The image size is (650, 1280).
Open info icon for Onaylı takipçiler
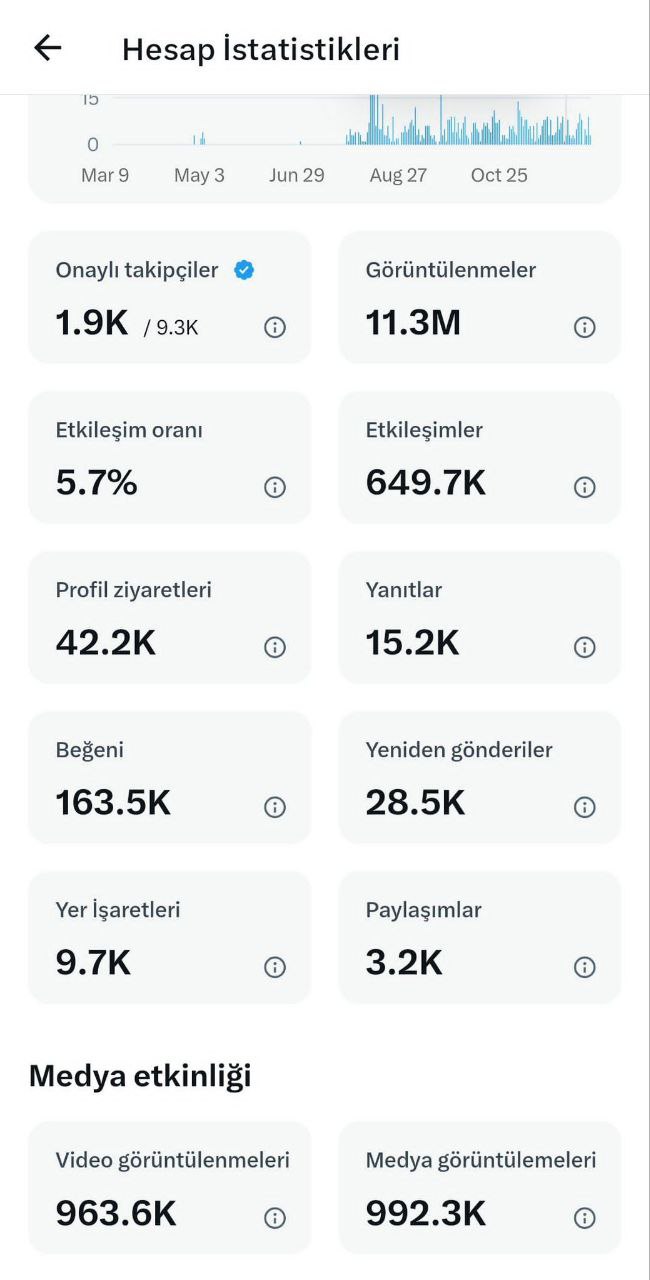(x=275, y=327)
